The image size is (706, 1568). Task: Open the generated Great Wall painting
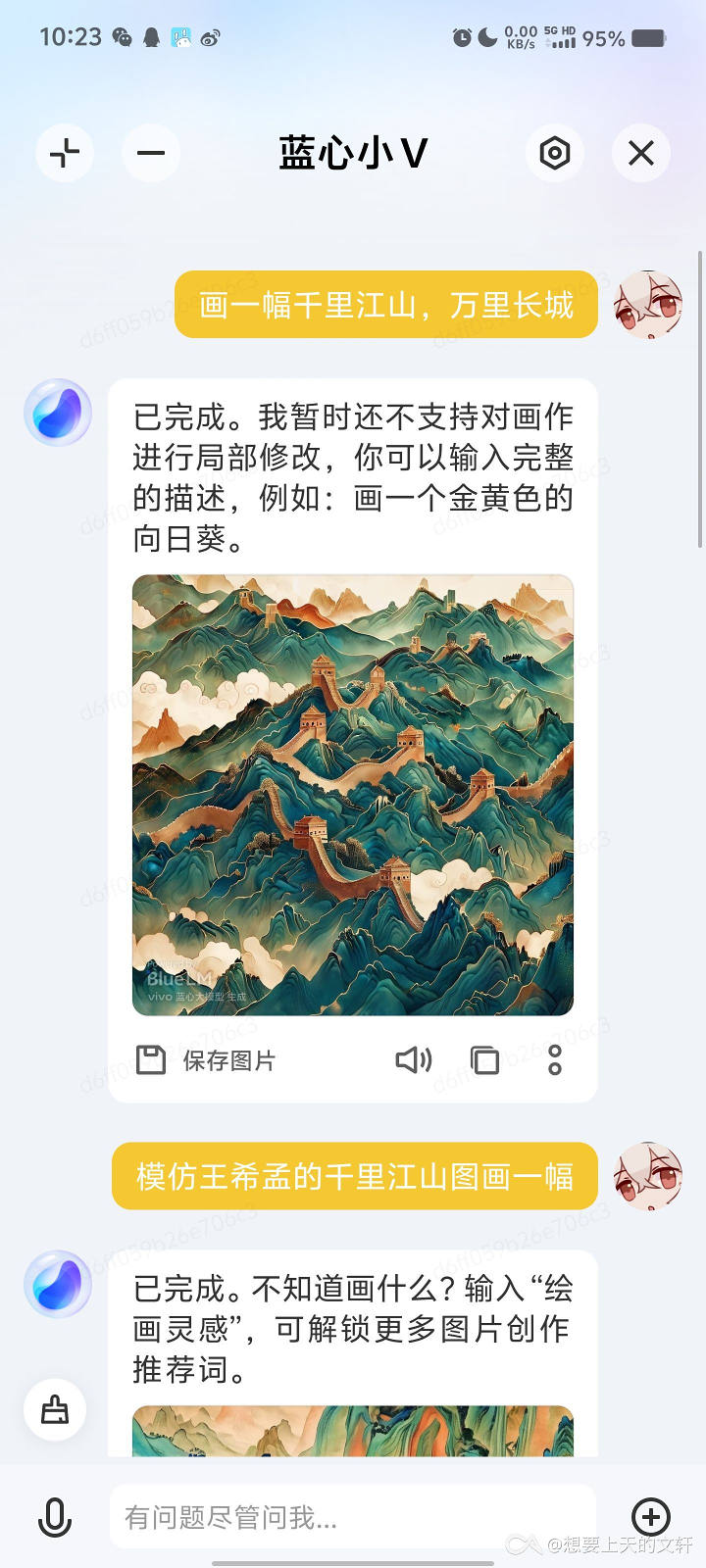point(353,795)
